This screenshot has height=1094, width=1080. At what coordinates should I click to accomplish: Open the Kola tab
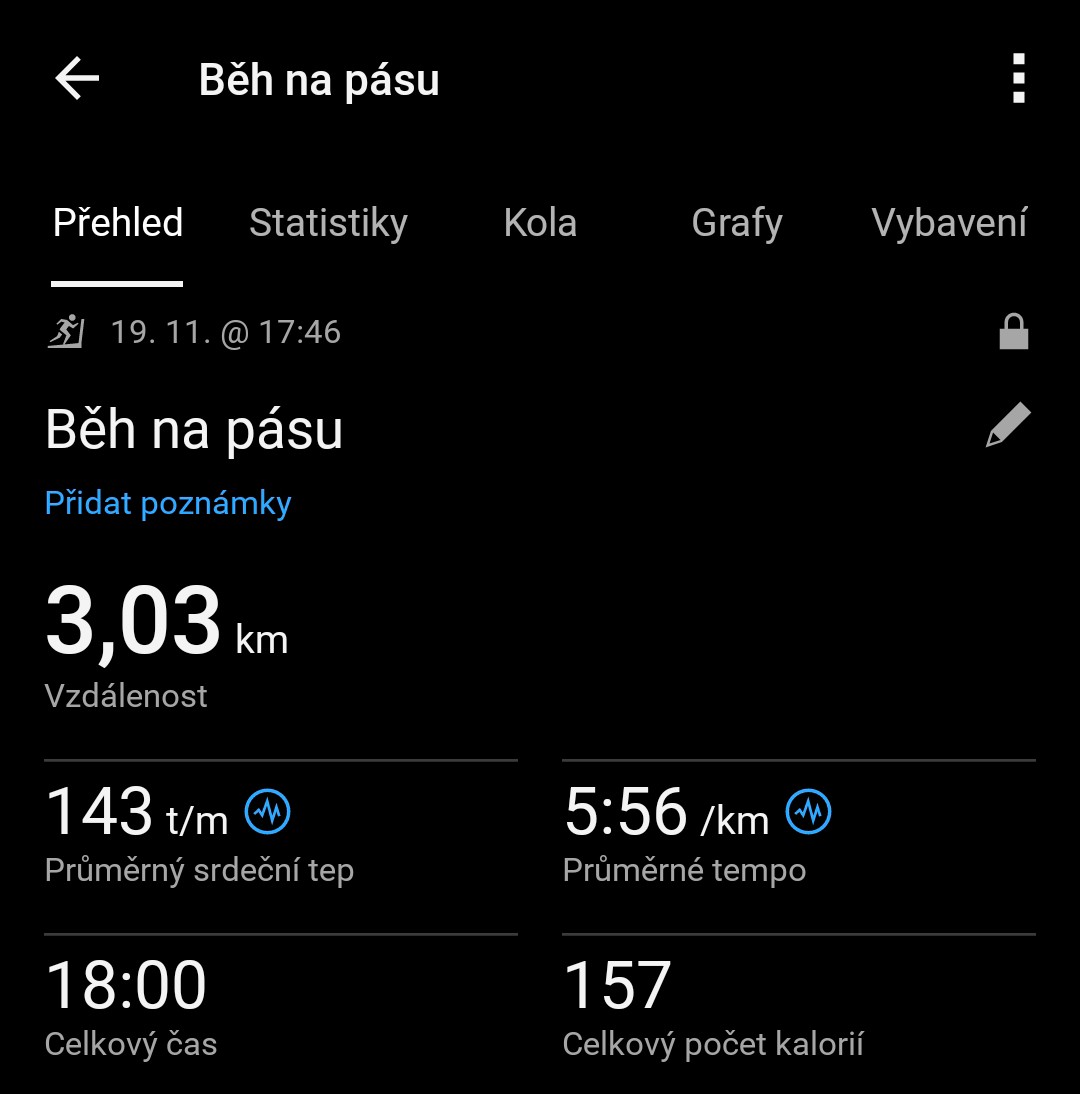pyautogui.click(x=540, y=223)
